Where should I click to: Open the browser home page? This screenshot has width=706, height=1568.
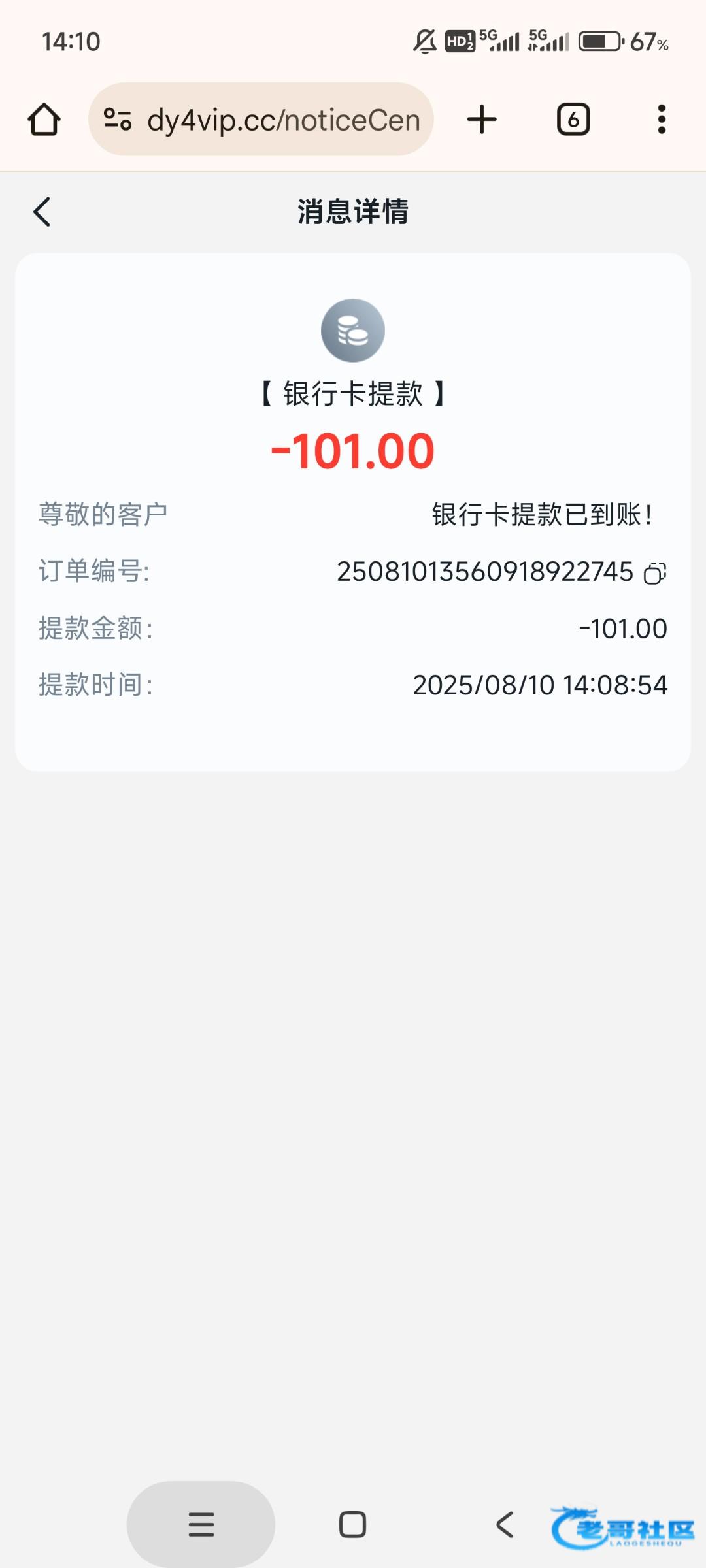[x=44, y=120]
